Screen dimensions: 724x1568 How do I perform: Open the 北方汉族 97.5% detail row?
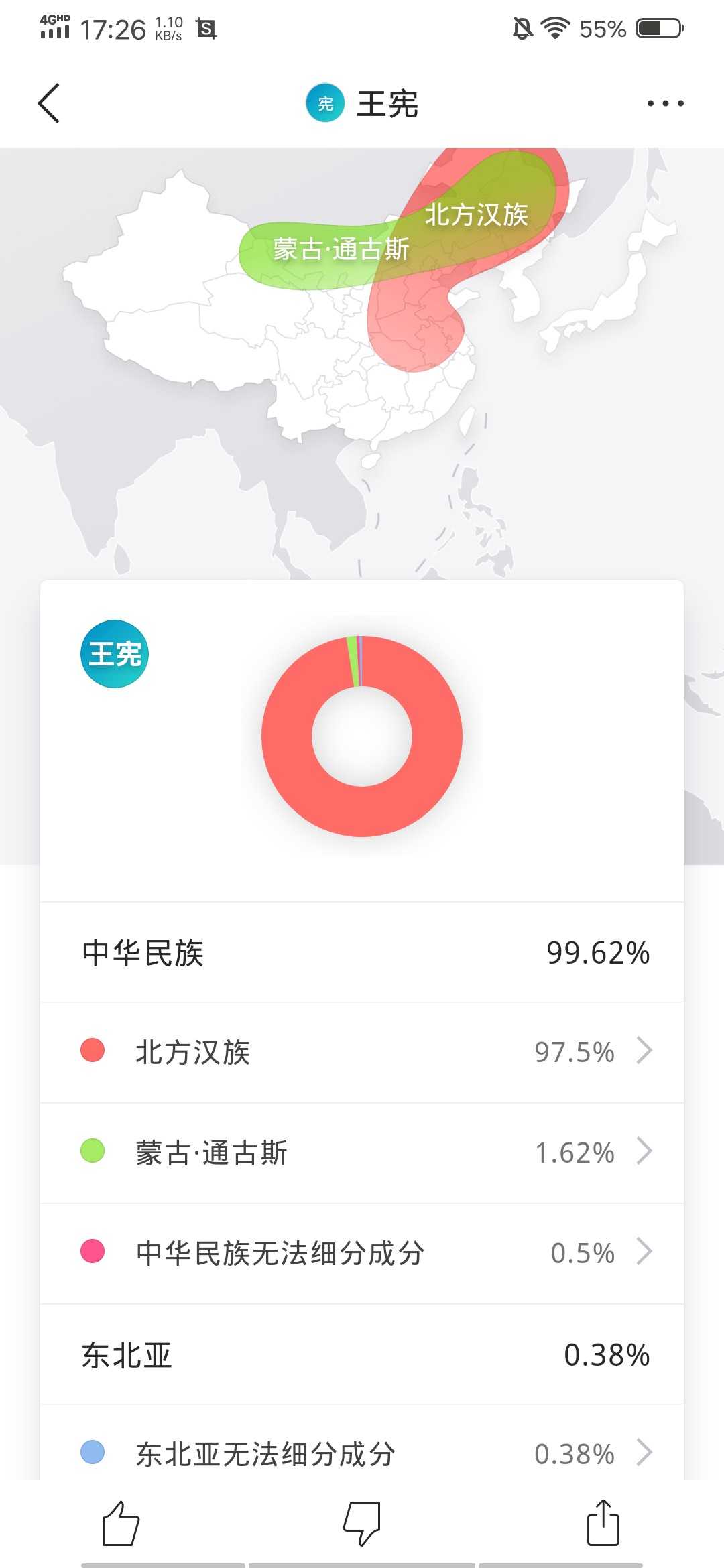(x=362, y=1053)
